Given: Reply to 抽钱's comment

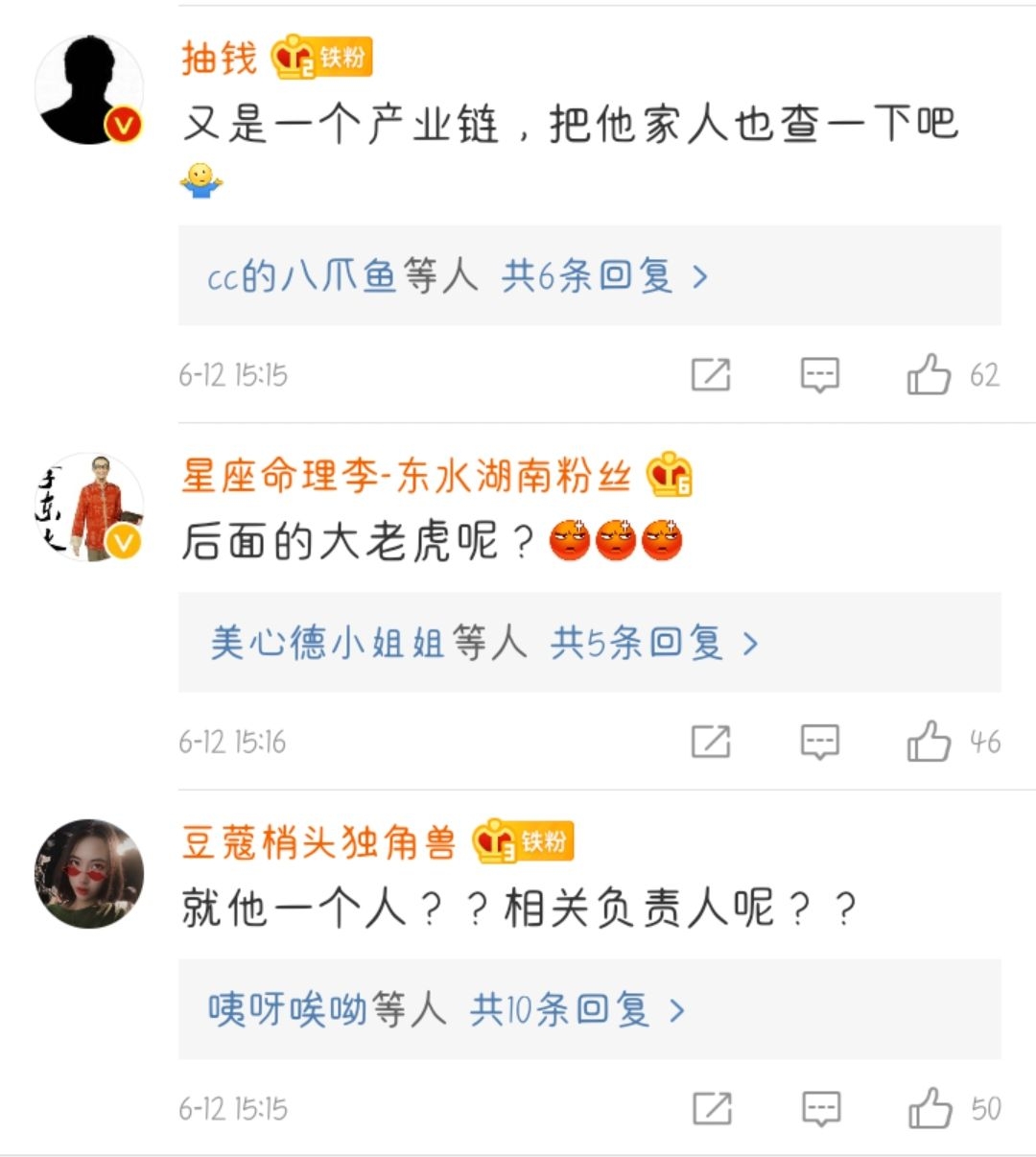Looking at the screenshot, I should pos(820,374).
